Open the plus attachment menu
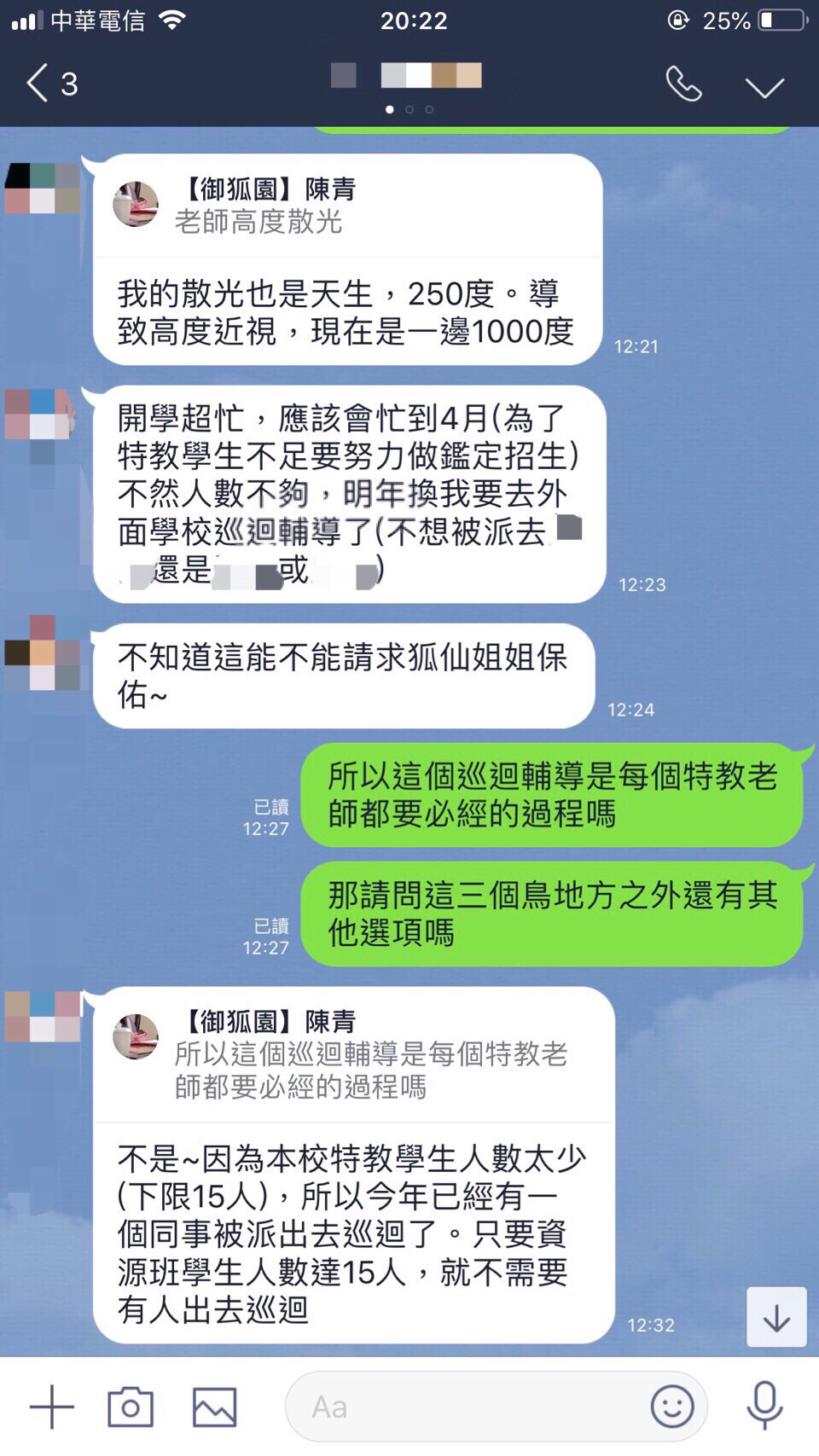The image size is (819, 1456). point(52,1407)
